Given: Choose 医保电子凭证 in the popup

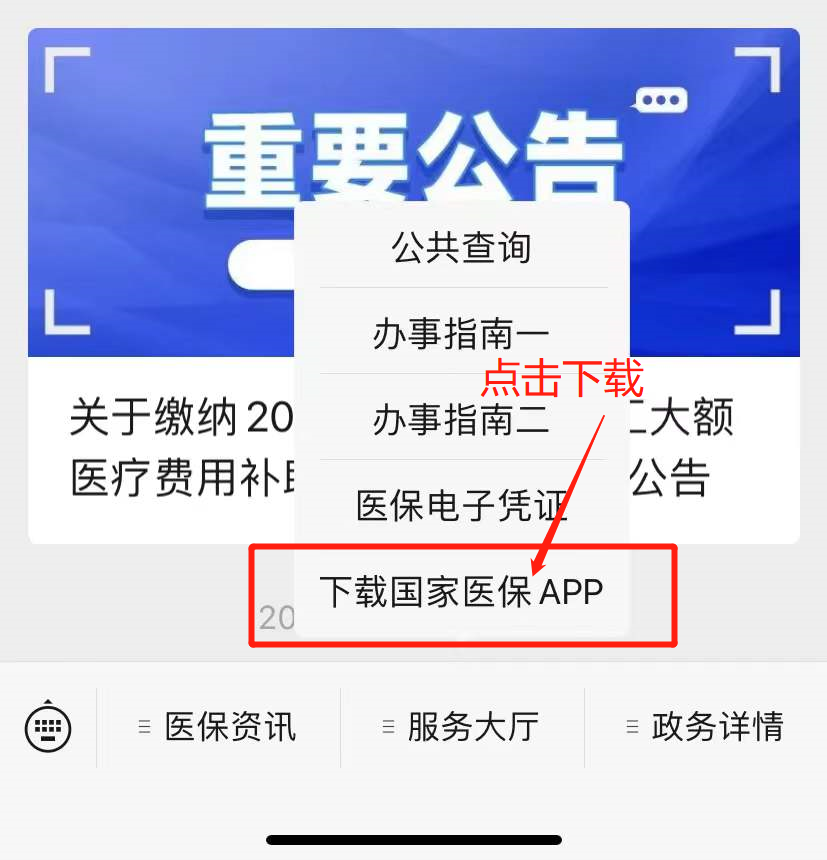Looking at the screenshot, I should point(462,505).
